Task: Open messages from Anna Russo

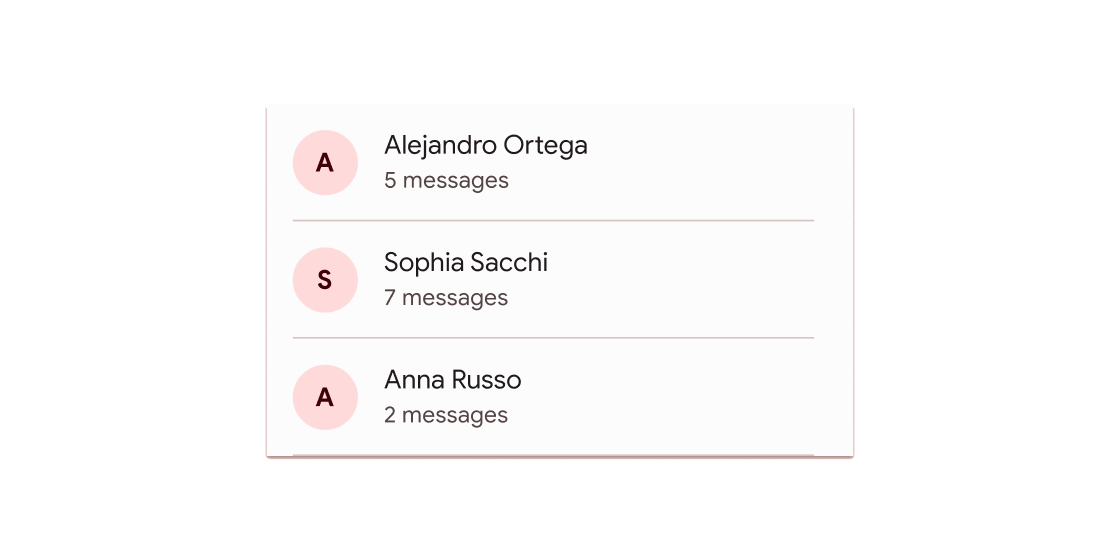Action: [452, 397]
